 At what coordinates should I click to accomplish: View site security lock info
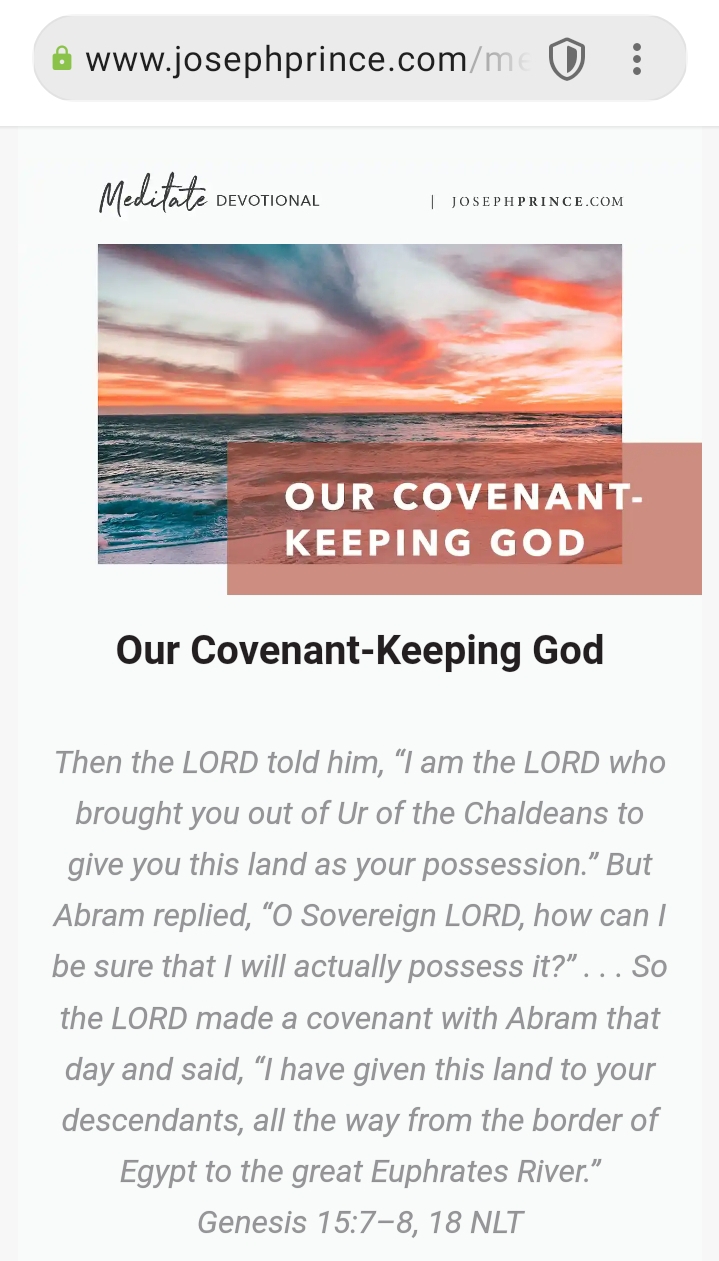pyautogui.click(x=62, y=59)
